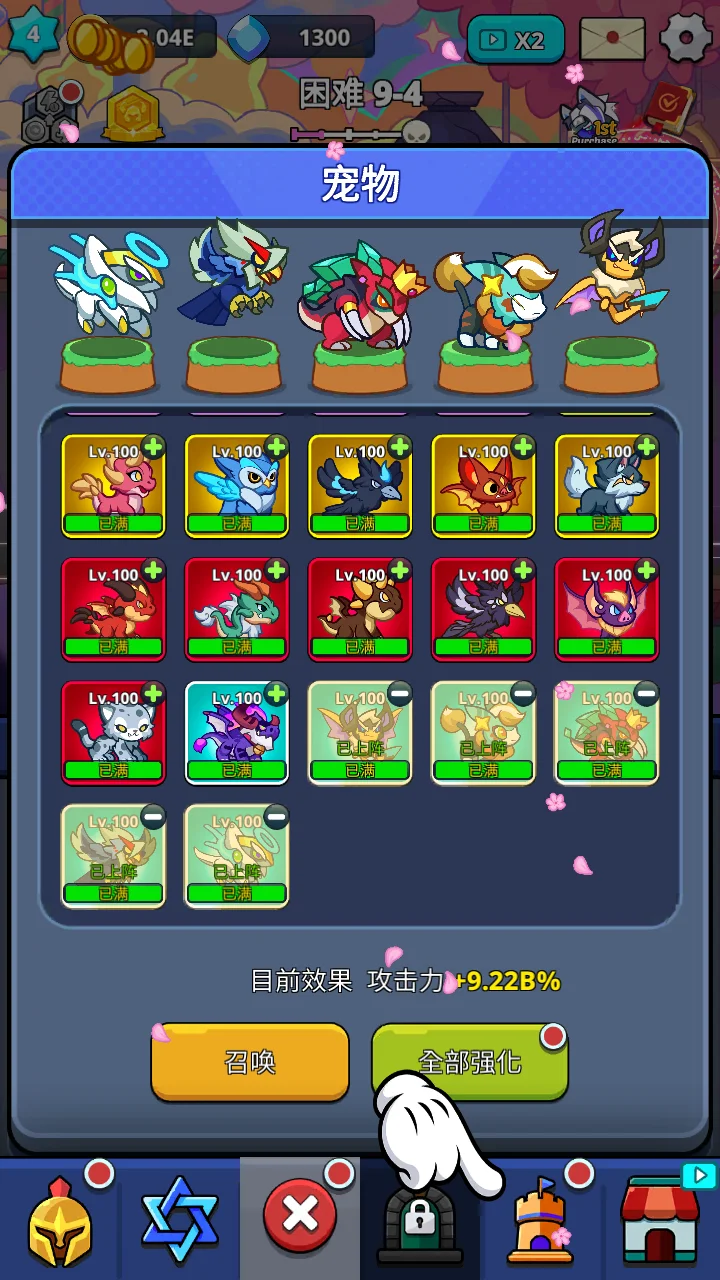Select the red bat pet card
This screenshot has height=1280, width=720.
point(483,486)
